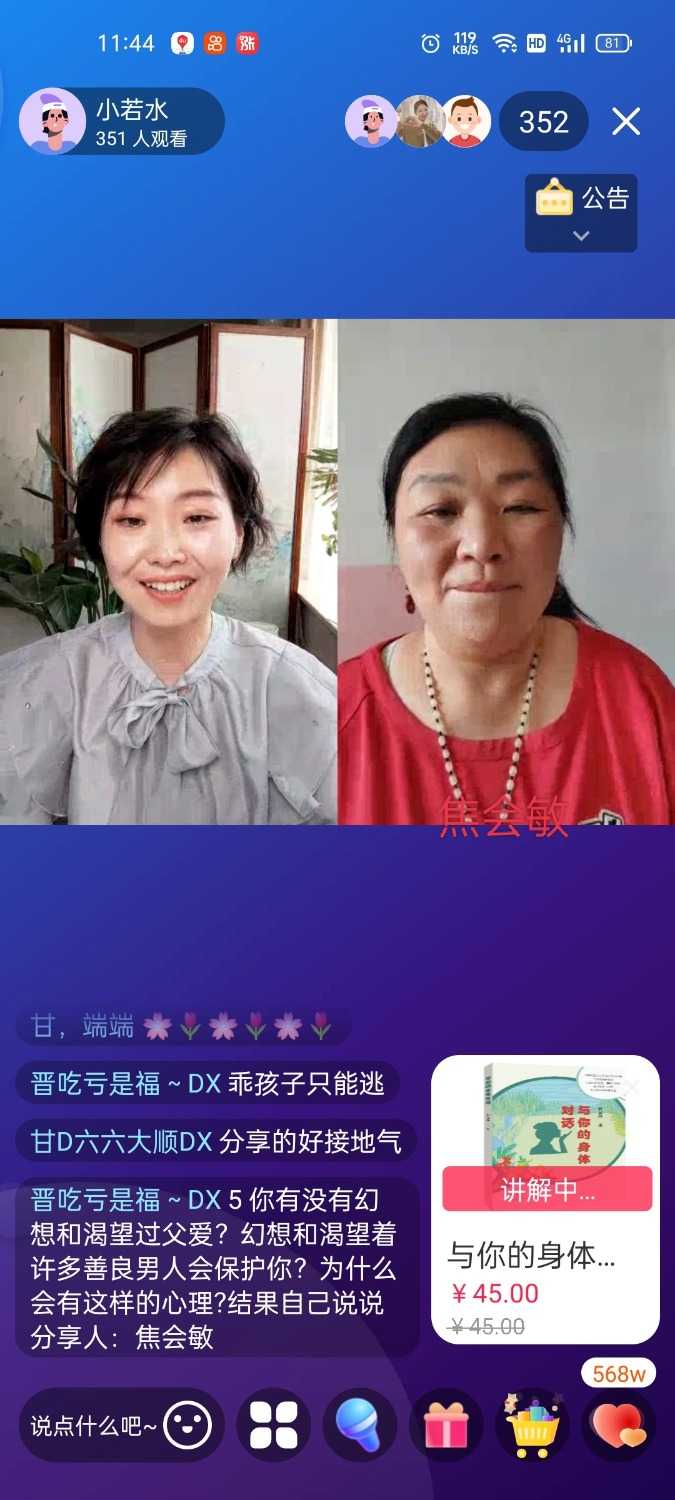Dismiss the product card popup
This screenshot has width=675, height=1500.
coord(632,1087)
